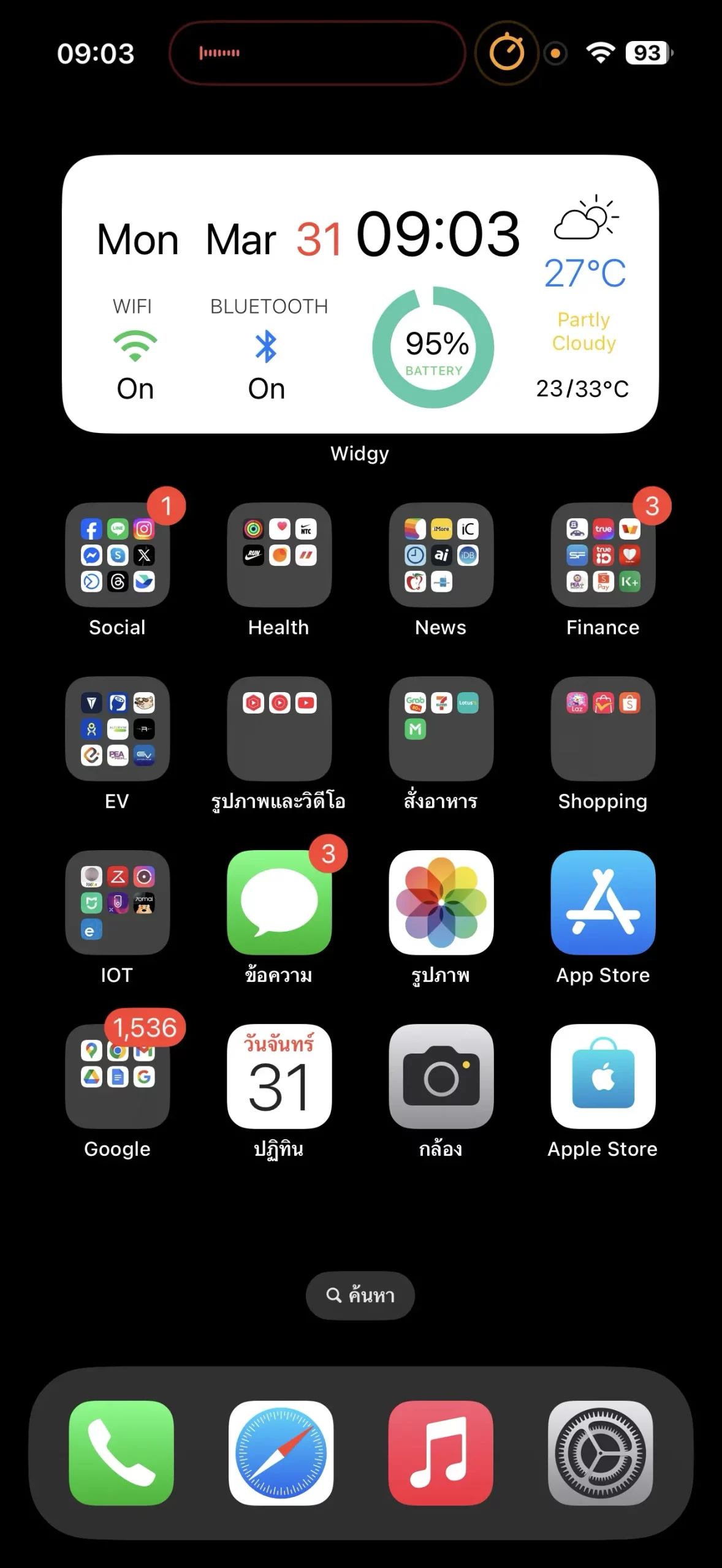The height and width of the screenshot is (1568, 722).
Task: Open the Finance folder
Action: (x=603, y=555)
